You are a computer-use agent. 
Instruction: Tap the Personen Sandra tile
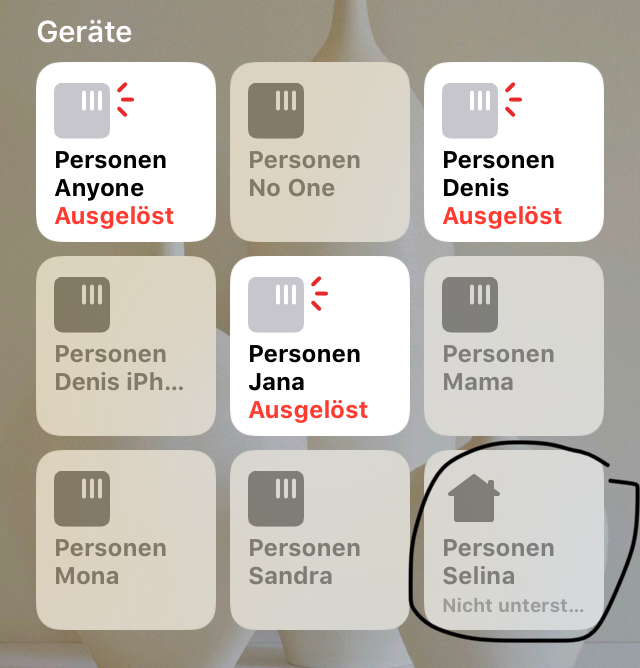pos(320,540)
